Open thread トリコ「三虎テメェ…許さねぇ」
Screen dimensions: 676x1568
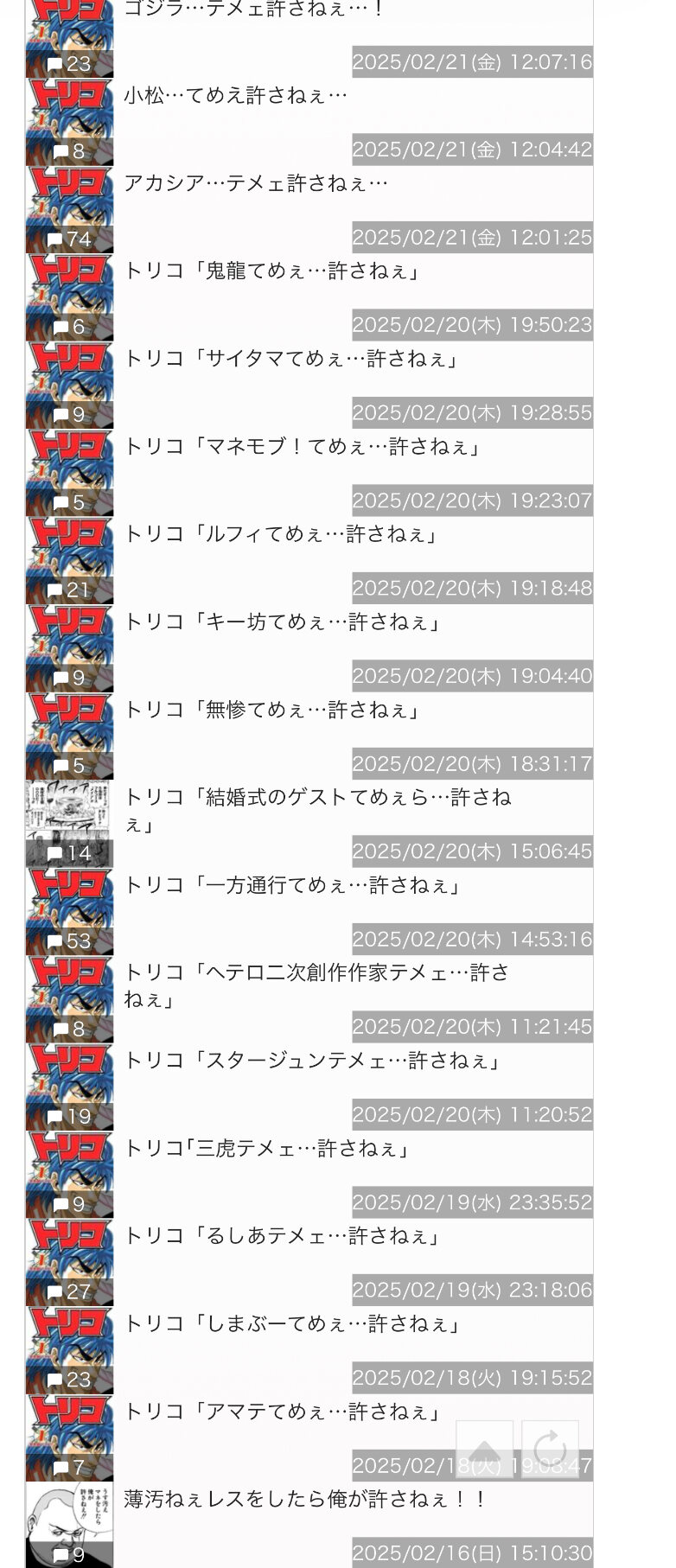pos(267,1149)
